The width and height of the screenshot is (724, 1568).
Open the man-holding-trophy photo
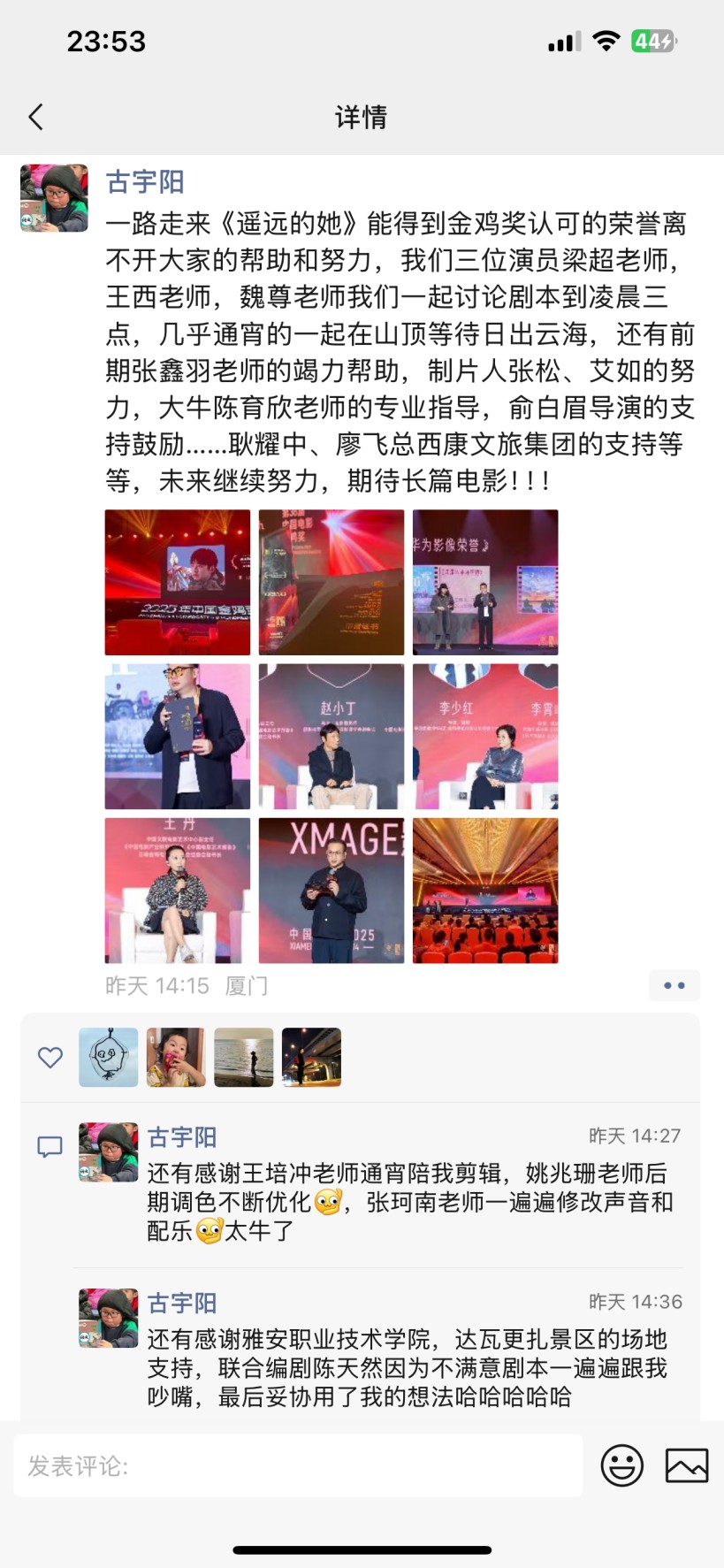coord(178,736)
